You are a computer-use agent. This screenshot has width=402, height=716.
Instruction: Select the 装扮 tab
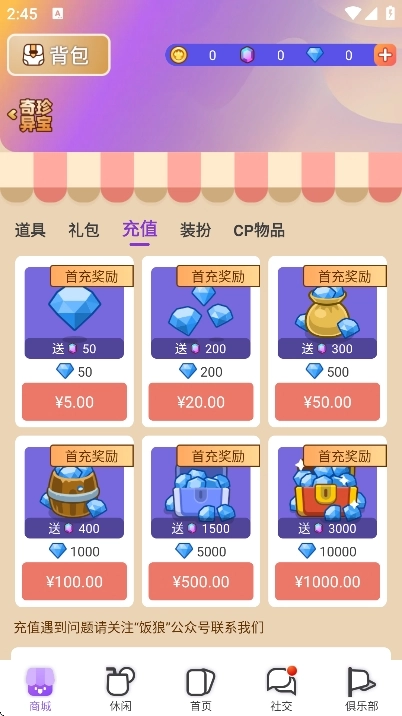pyautogui.click(x=195, y=230)
